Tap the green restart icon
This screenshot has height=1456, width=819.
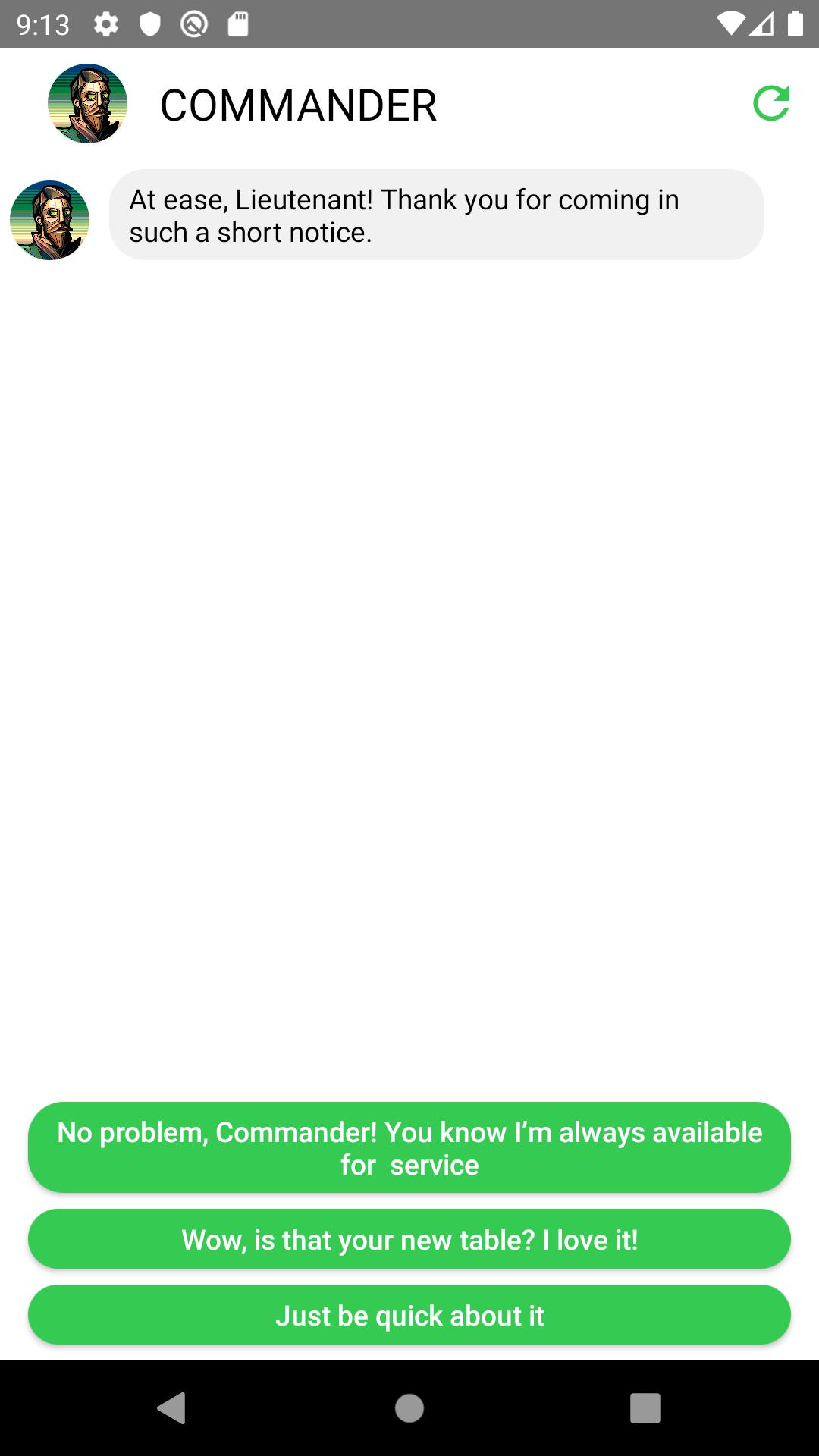pos(770,104)
